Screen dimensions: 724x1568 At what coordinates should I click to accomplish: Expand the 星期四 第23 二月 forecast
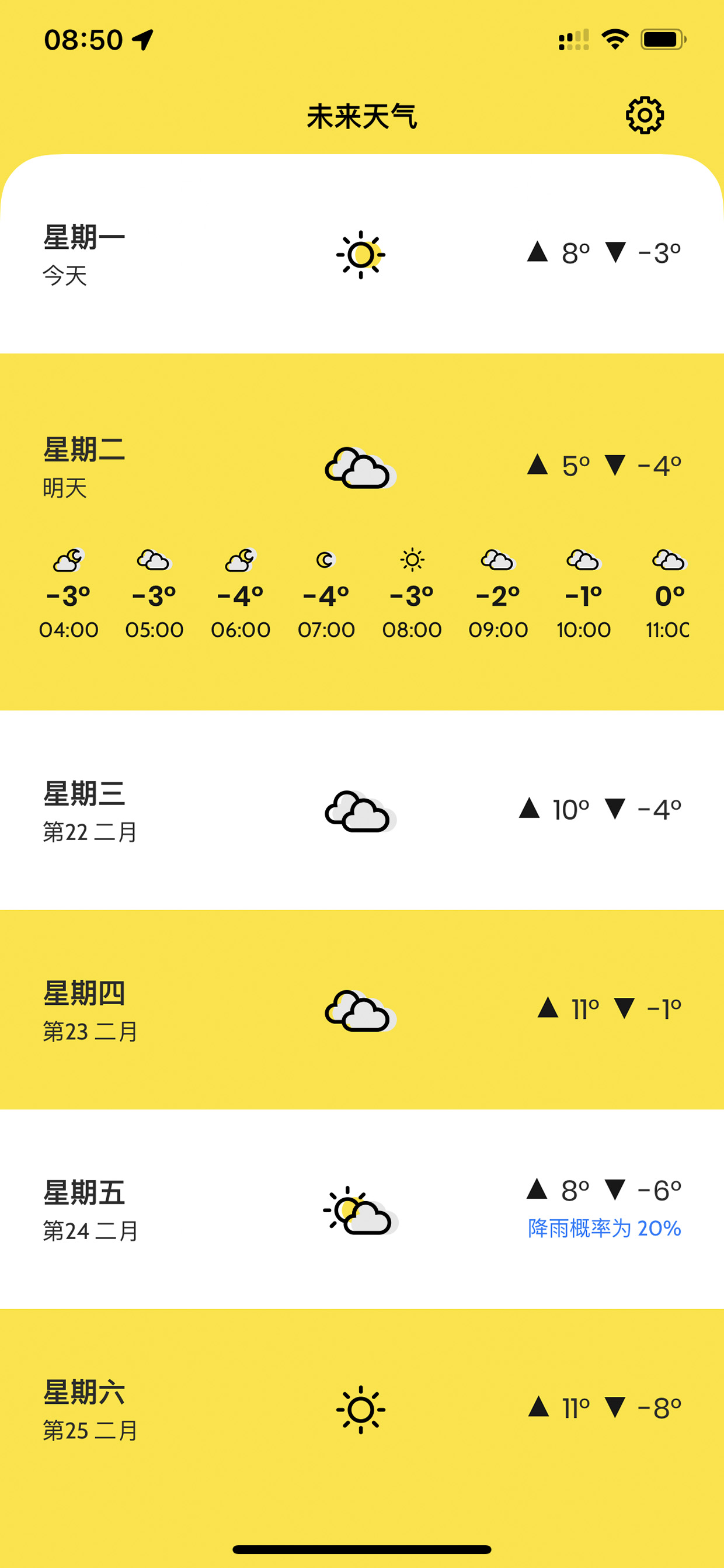pyautogui.click(x=362, y=1010)
